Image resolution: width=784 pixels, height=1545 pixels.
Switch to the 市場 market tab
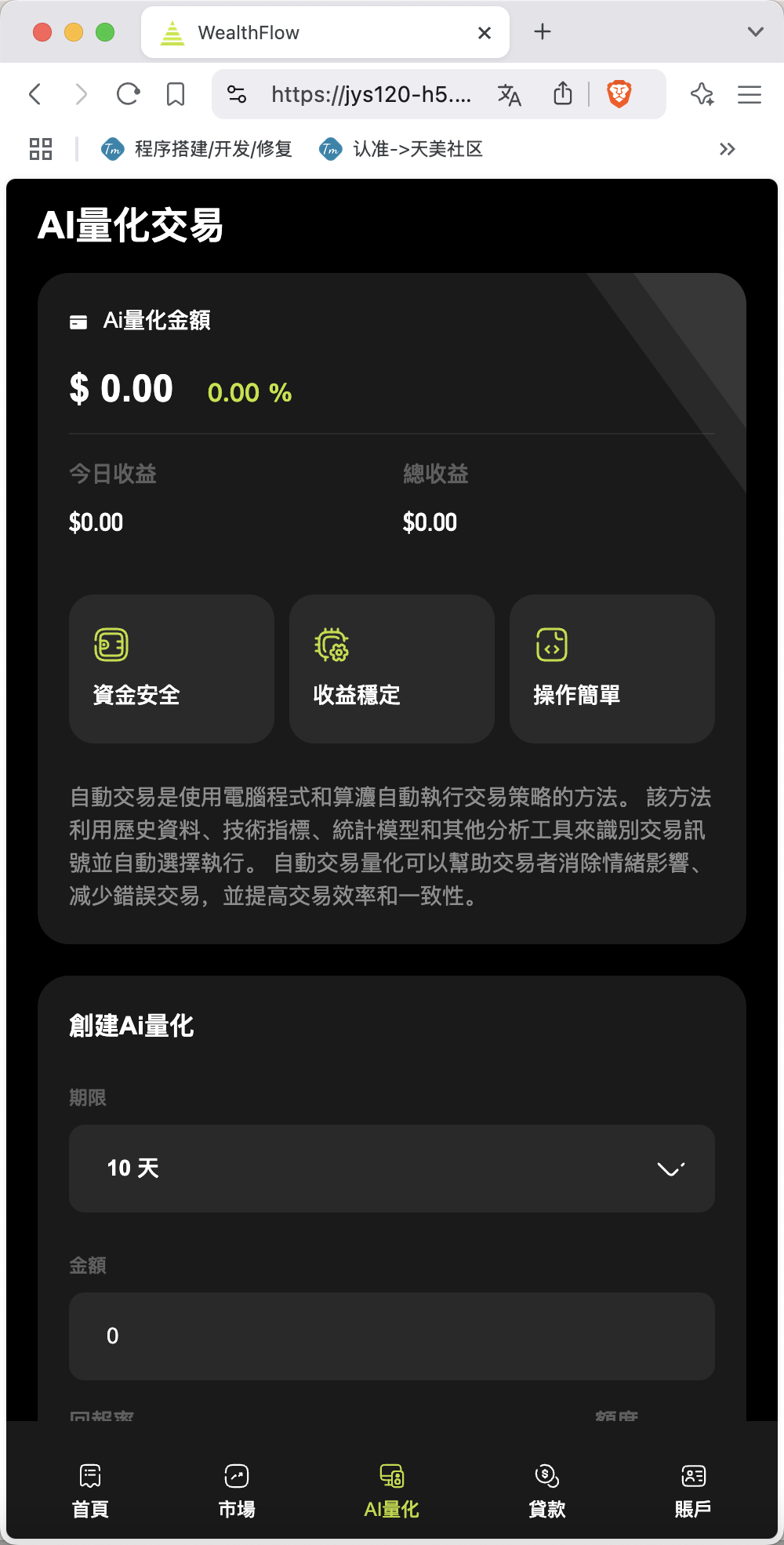(x=237, y=1490)
